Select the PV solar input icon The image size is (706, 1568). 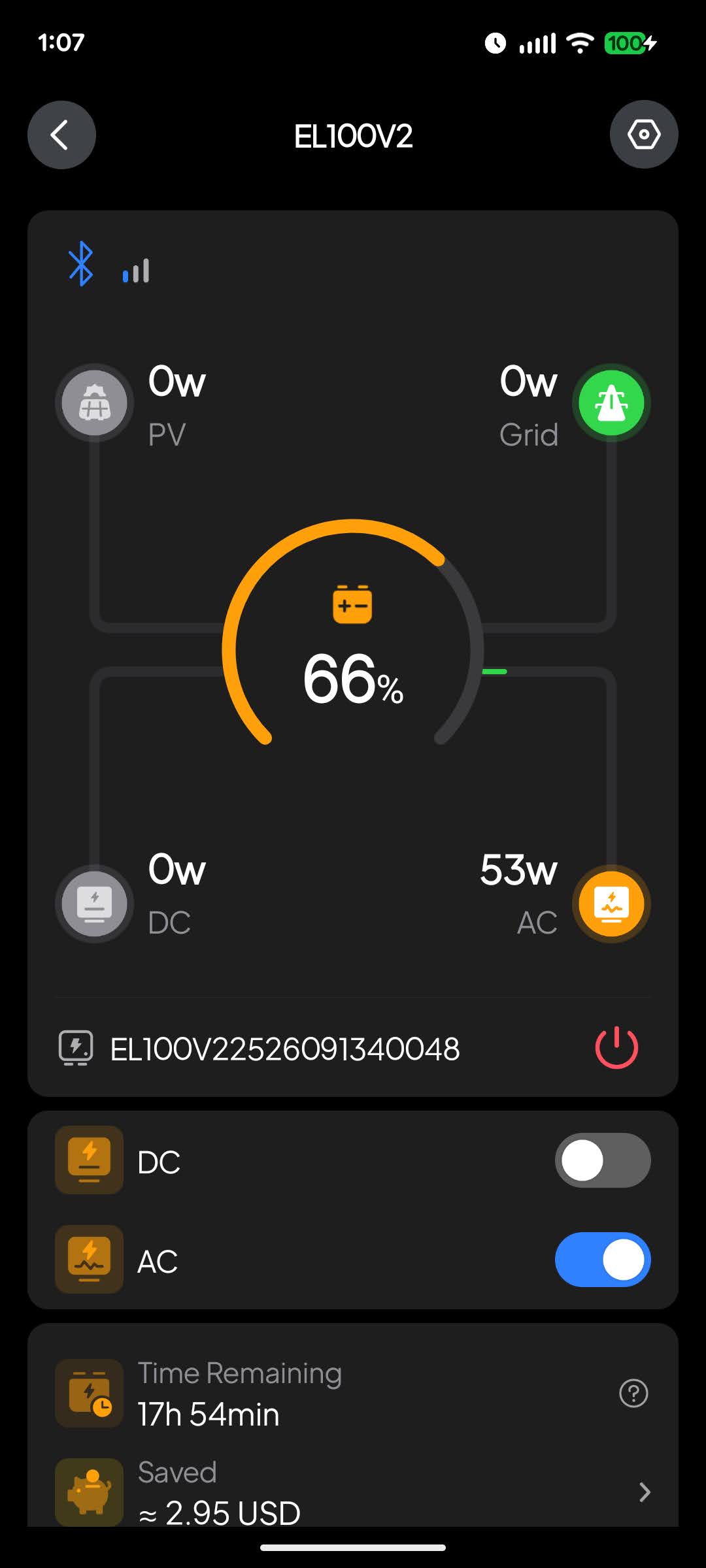(95, 403)
